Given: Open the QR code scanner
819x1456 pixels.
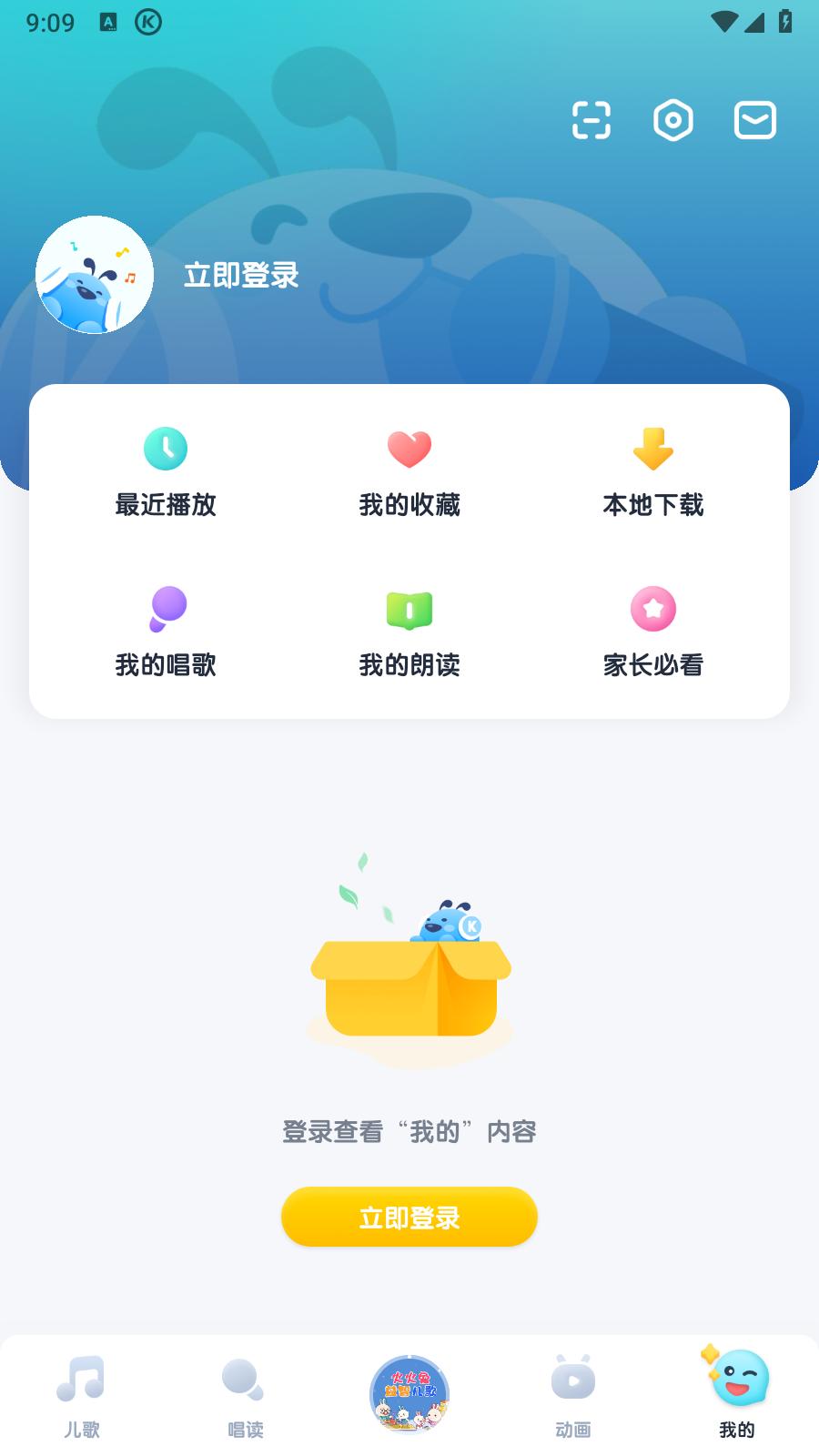Looking at the screenshot, I should point(591,120).
